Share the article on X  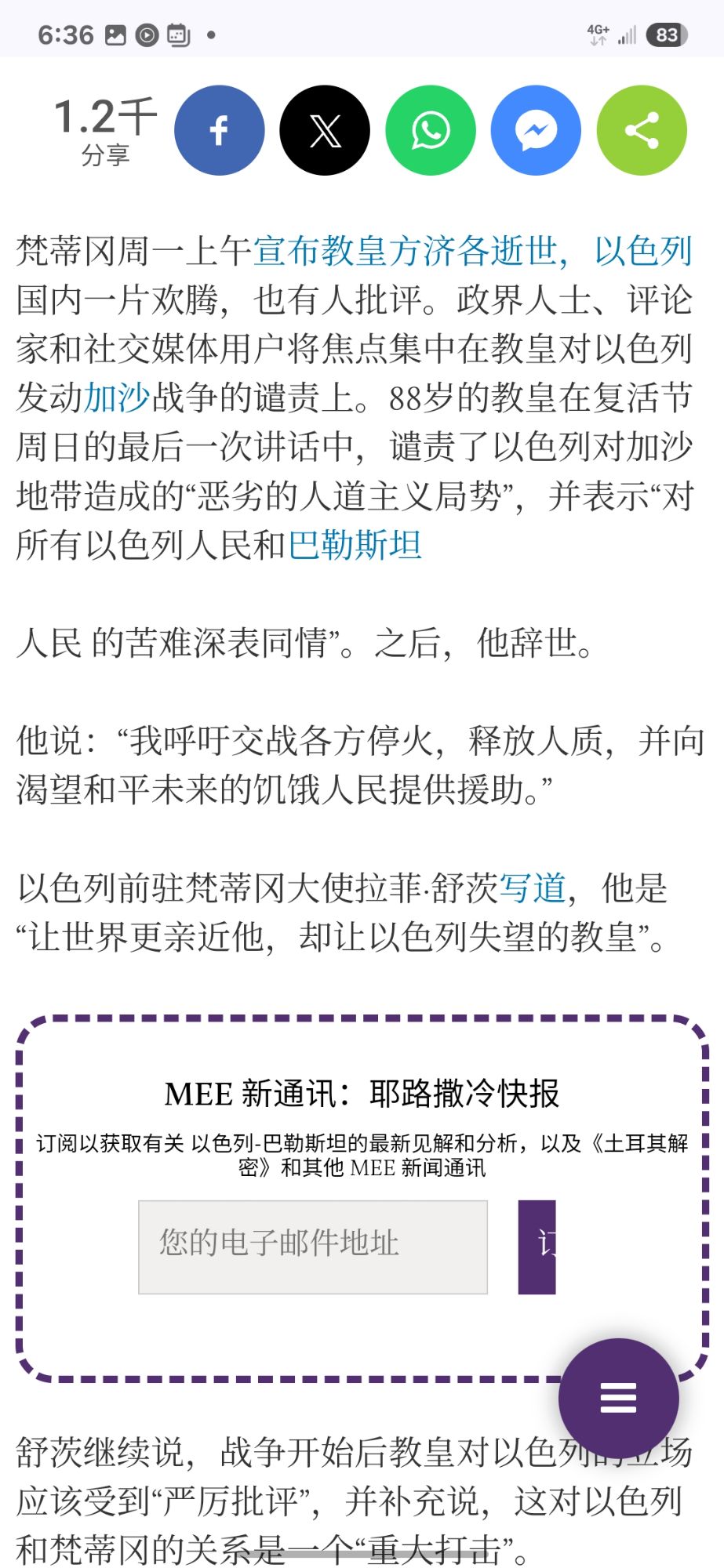[x=325, y=130]
